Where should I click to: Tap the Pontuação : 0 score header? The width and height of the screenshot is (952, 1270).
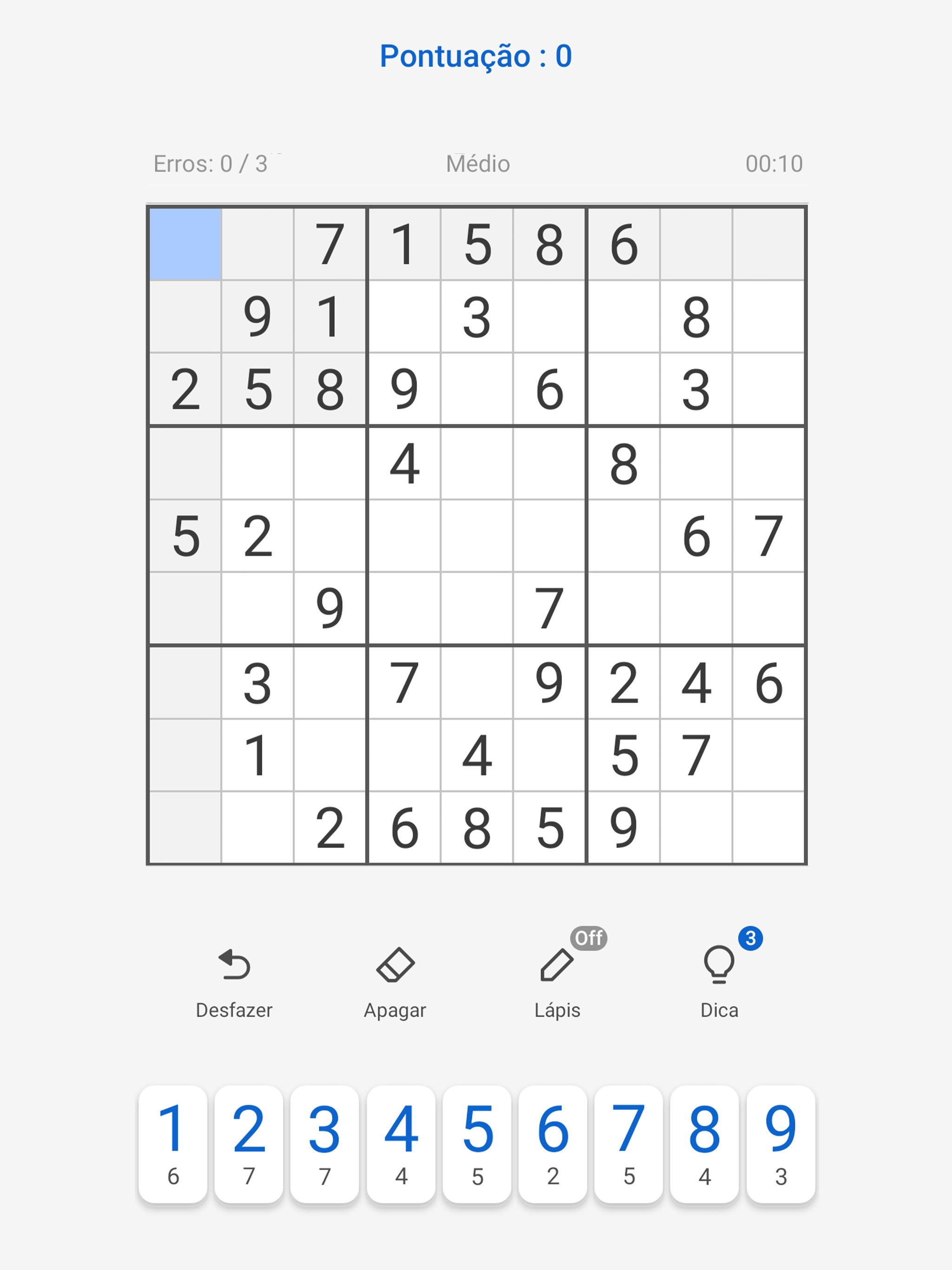476,54
